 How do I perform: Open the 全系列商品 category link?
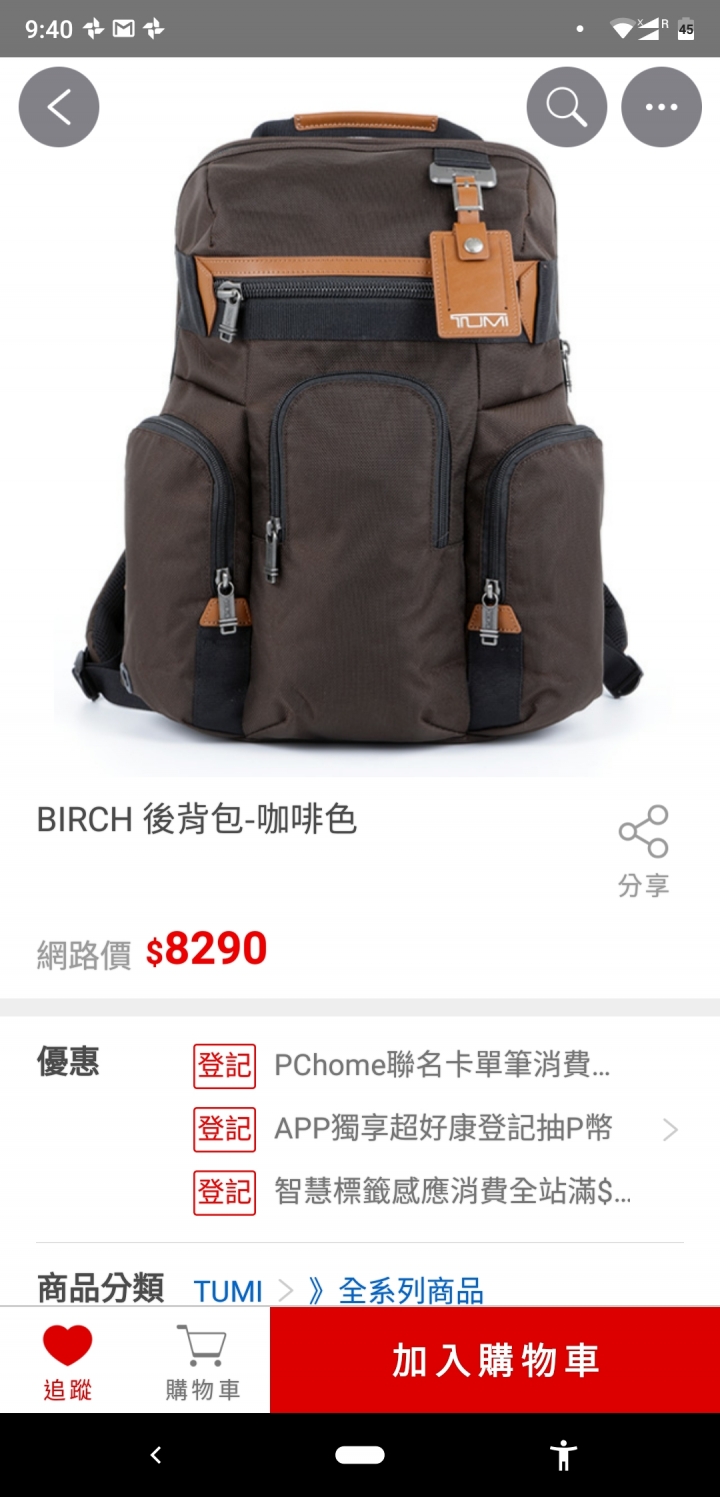(x=410, y=1291)
